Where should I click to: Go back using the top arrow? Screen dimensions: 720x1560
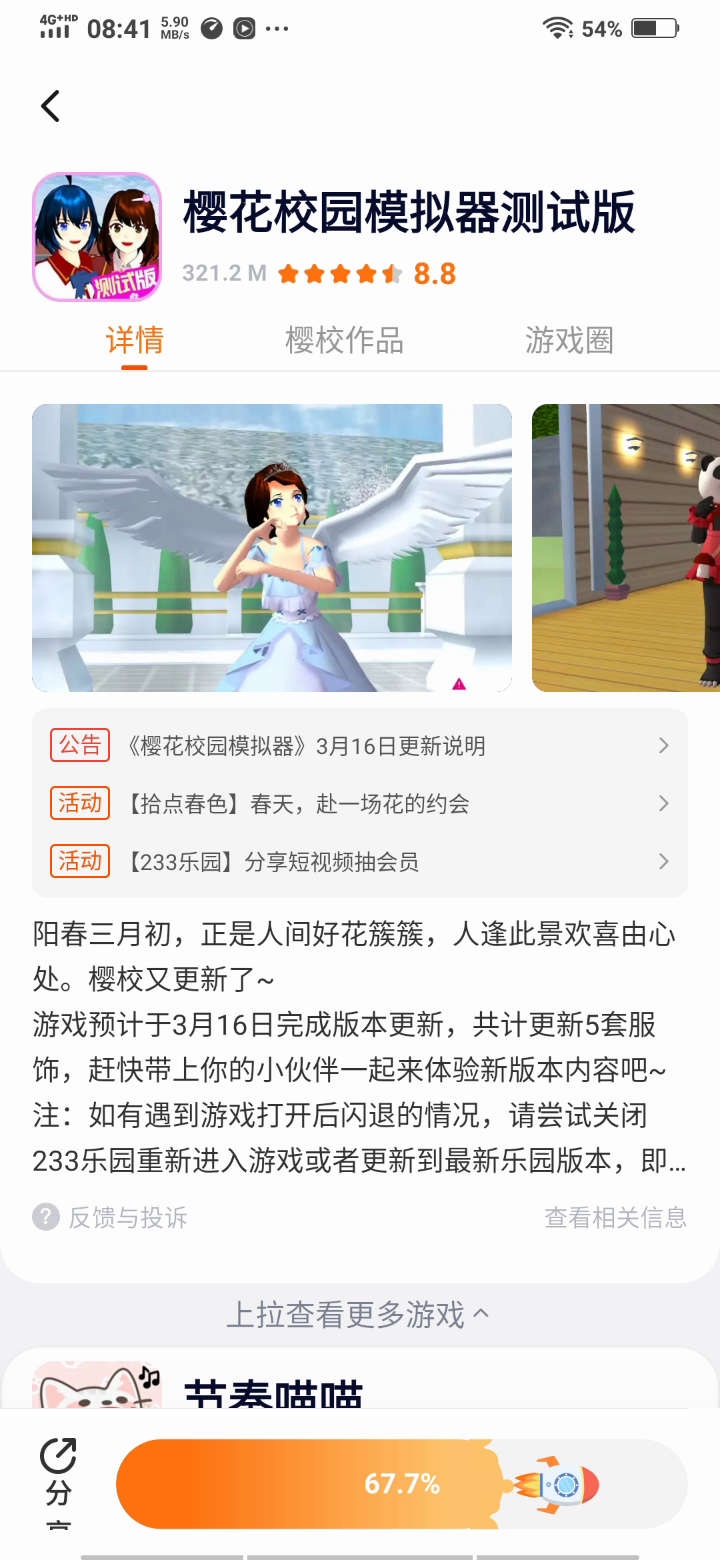coord(50,106)
